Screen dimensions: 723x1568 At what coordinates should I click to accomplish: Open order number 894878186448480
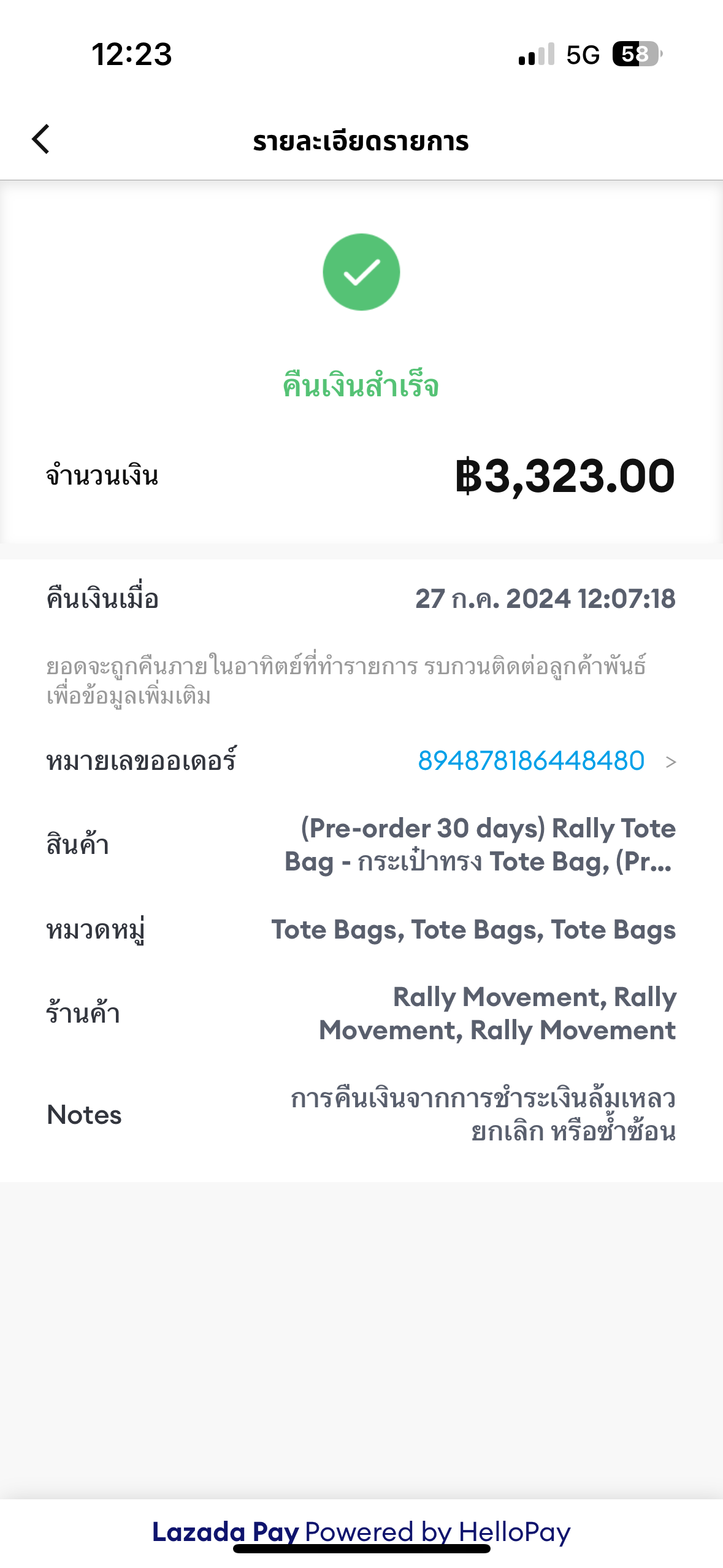coord(531,761)
